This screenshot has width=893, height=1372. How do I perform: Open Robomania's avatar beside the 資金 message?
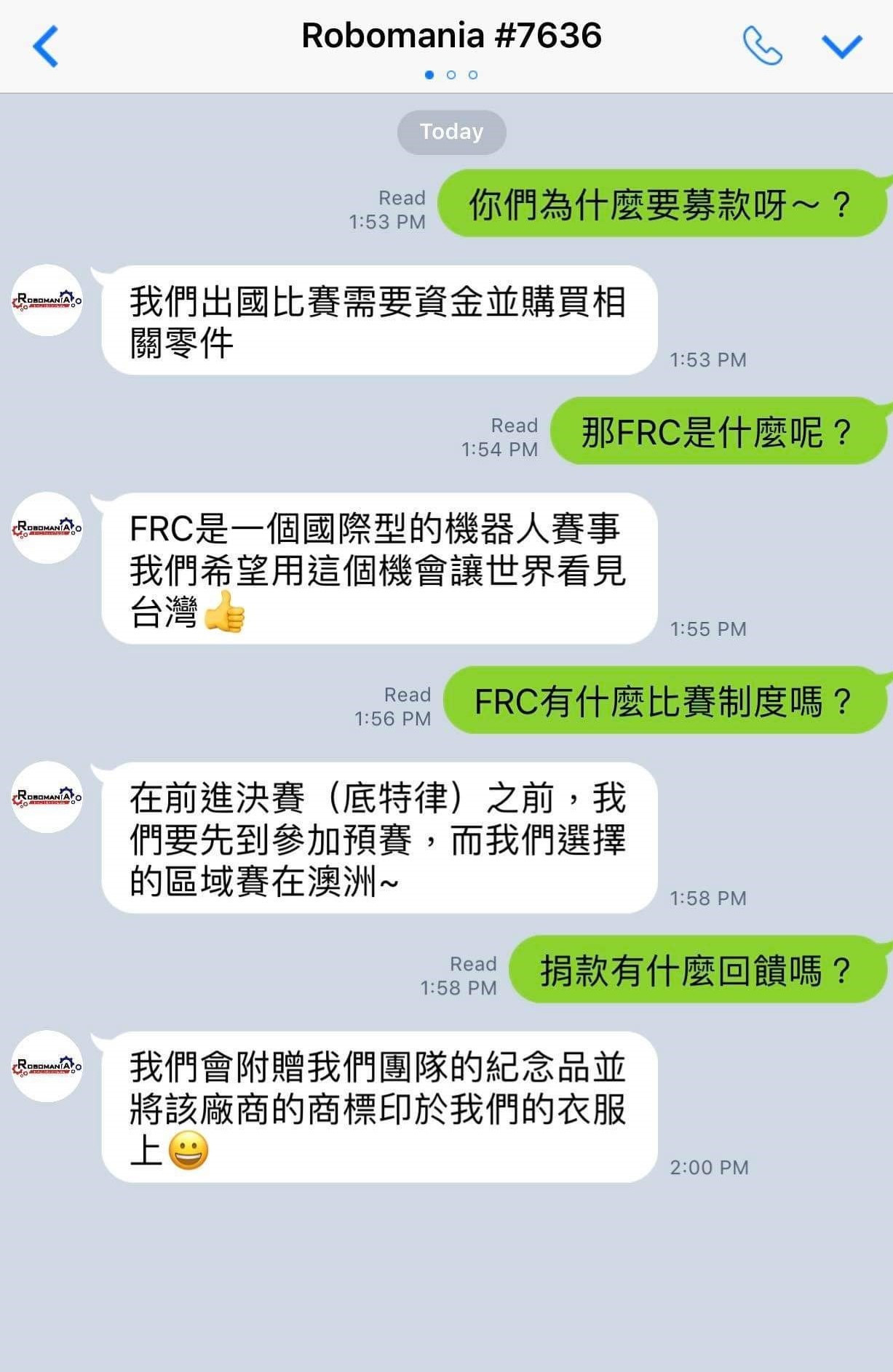pyautogui.click(x=47, y=300)
